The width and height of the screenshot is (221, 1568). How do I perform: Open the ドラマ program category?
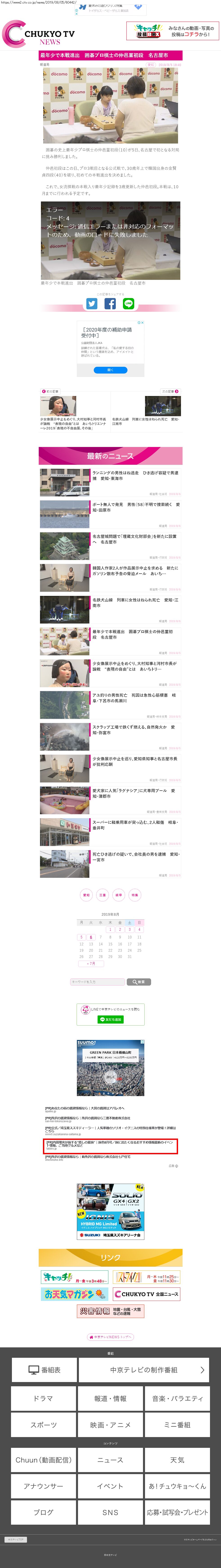point(43,1399)
